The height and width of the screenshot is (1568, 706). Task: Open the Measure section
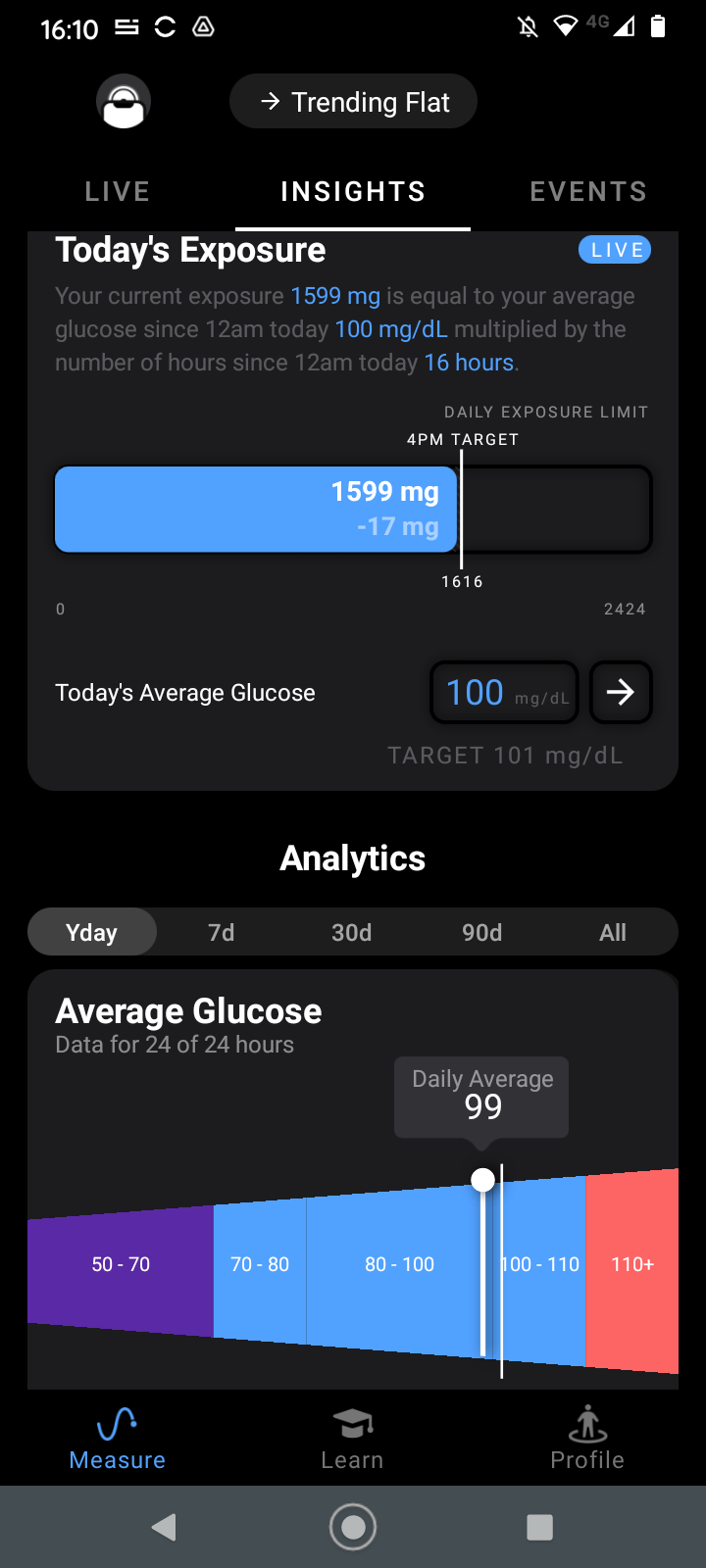point(118,1439)
